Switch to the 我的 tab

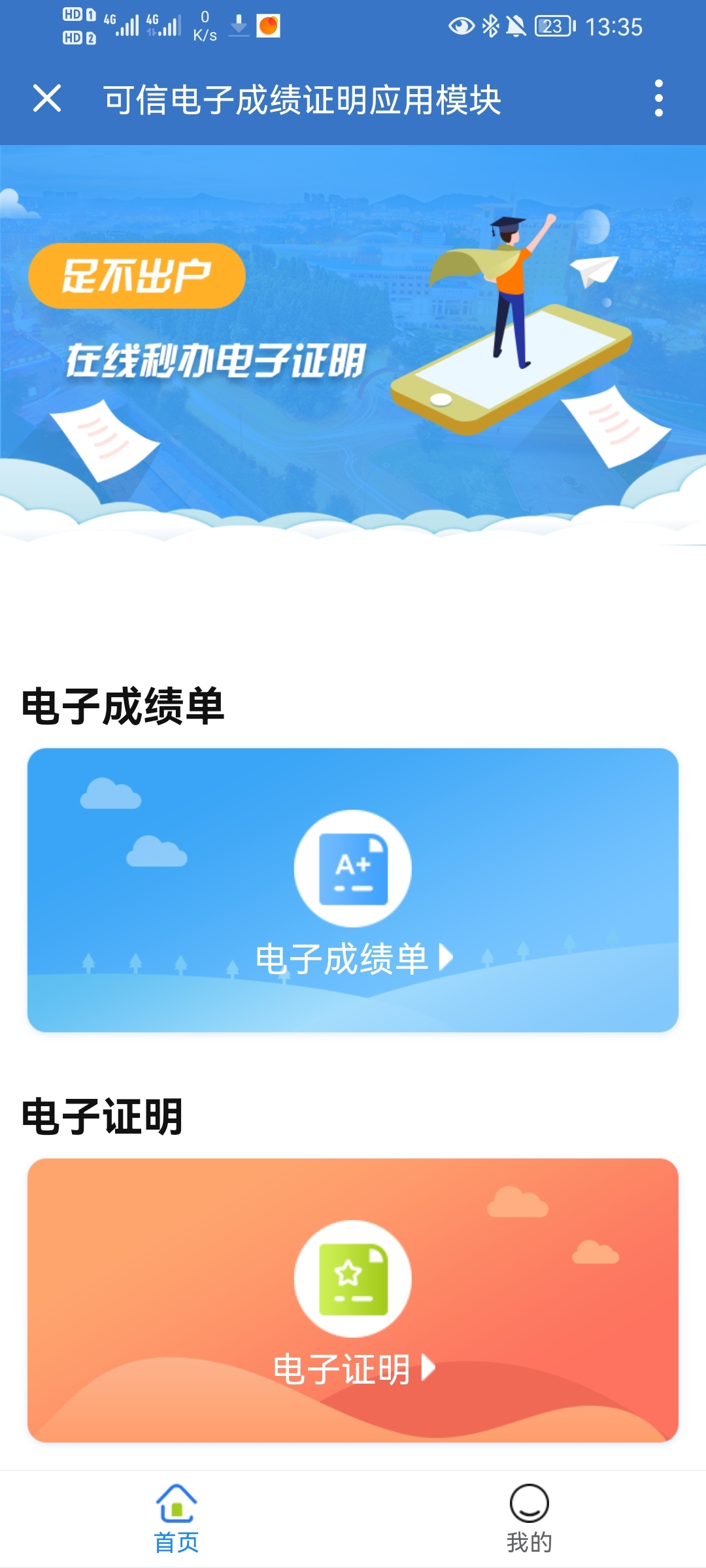tap(529, 1518)
